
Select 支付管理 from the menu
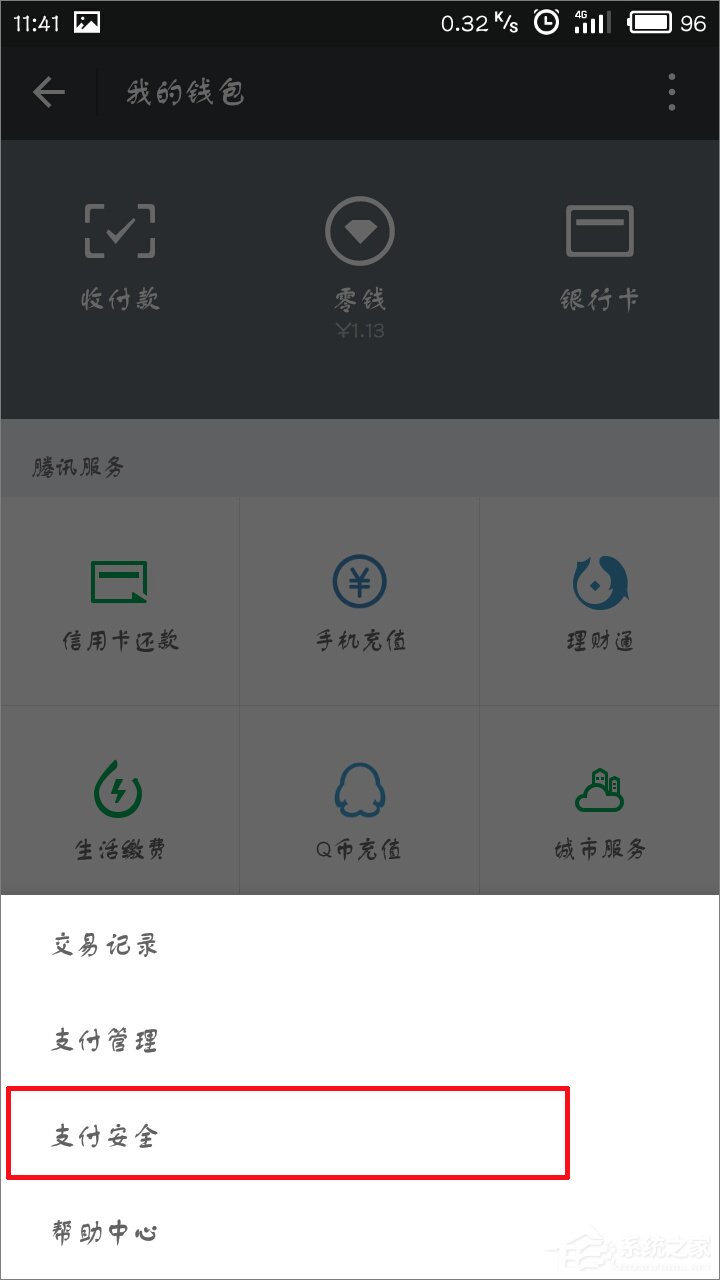105,1040
